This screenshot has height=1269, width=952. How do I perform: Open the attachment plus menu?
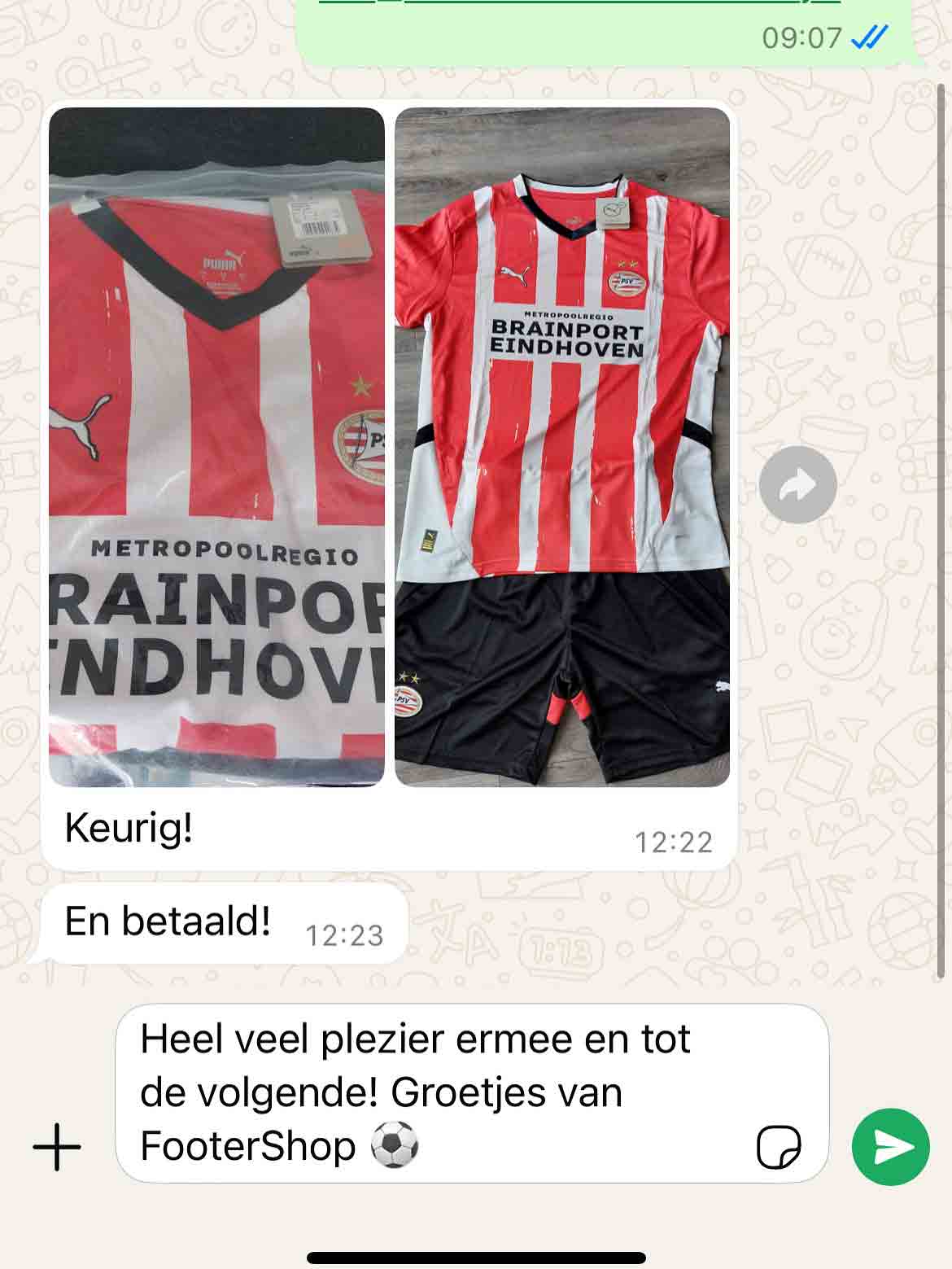coord(57,1147)
